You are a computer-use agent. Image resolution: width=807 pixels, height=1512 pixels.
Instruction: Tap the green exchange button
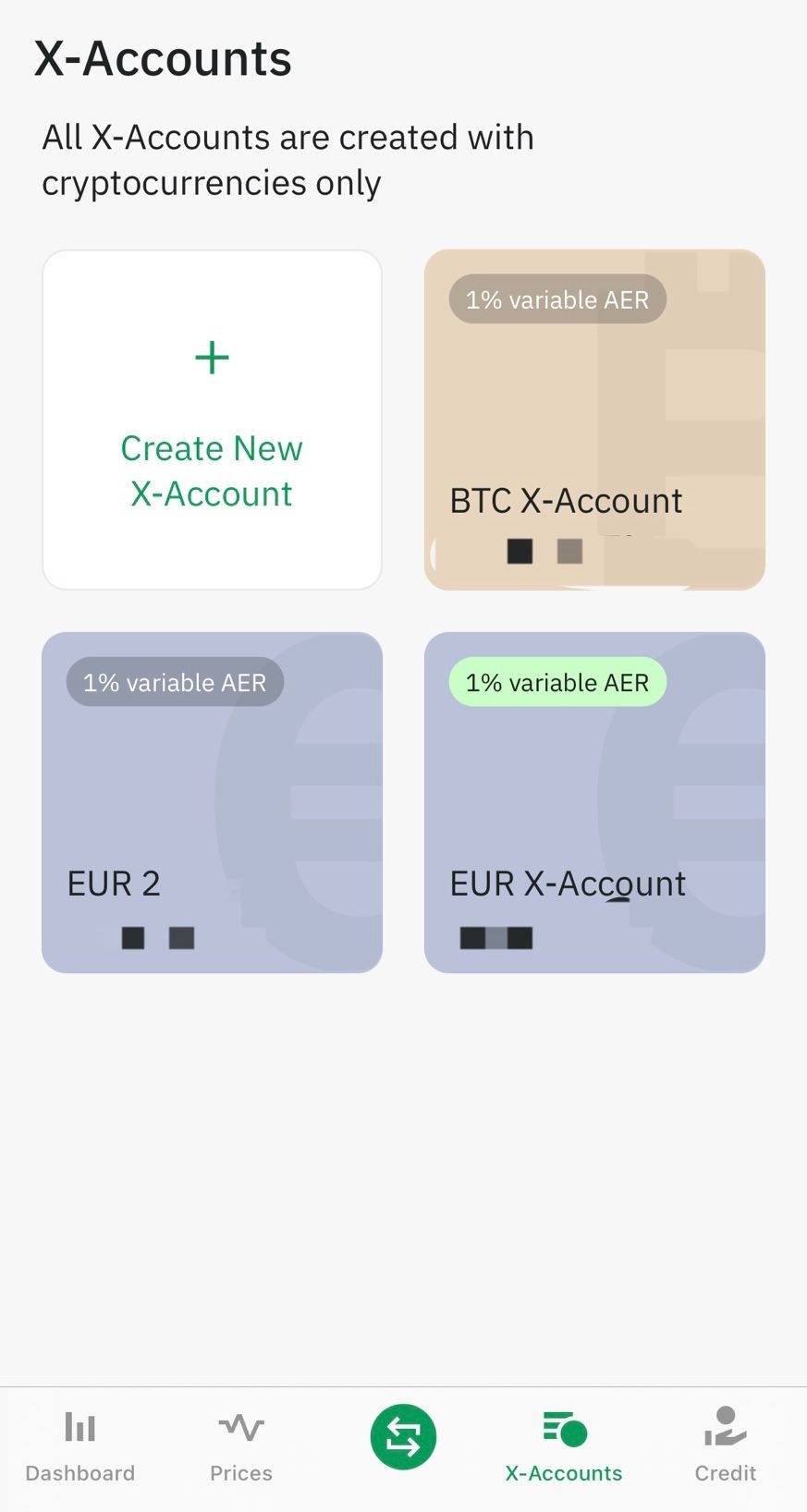(403, 1436)
